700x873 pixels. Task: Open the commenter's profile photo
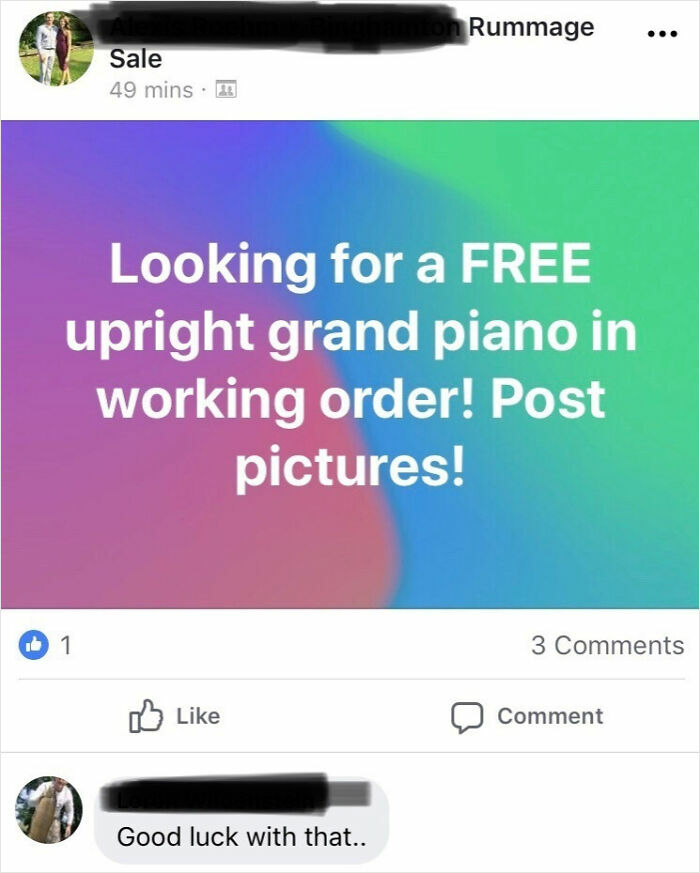(50, 809)
